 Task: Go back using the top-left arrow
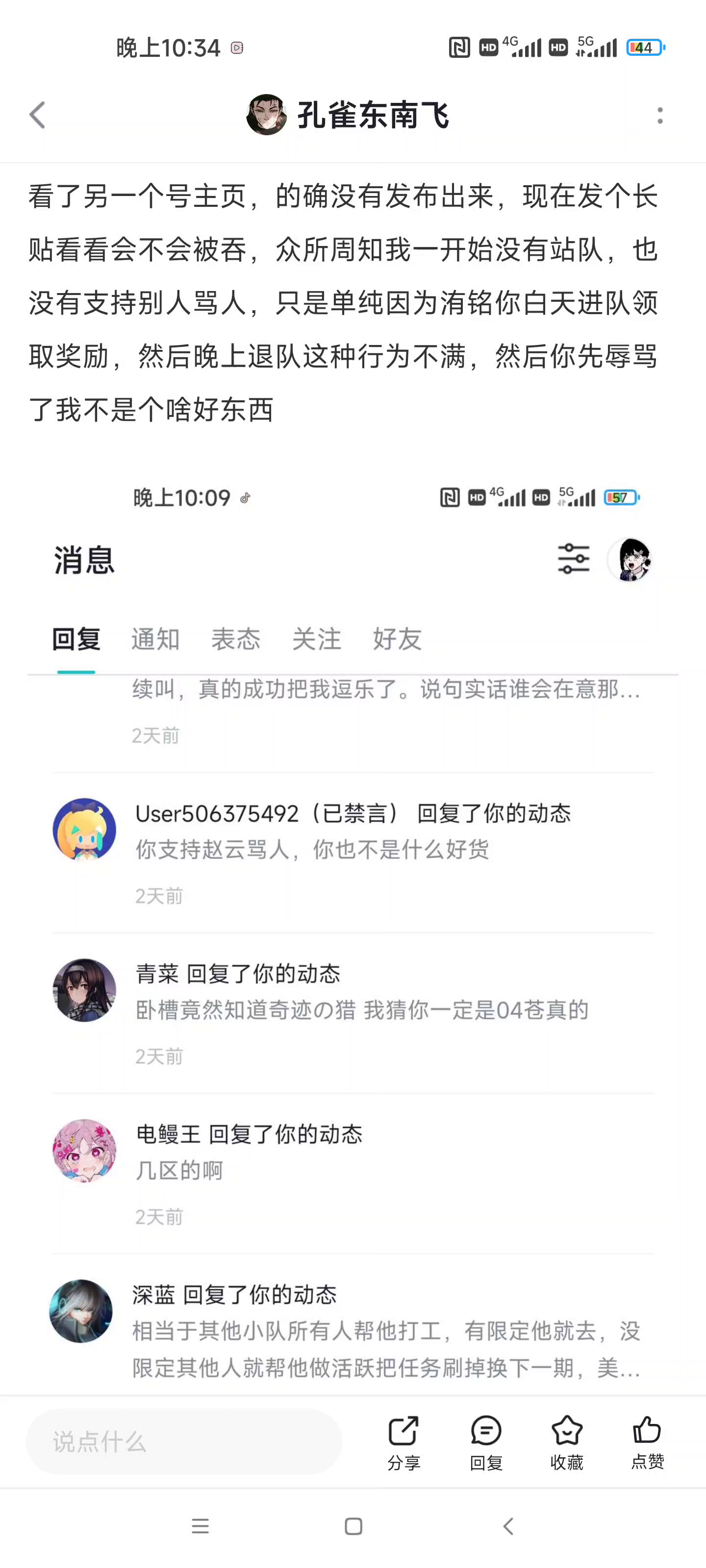click(x=38, y=115)
